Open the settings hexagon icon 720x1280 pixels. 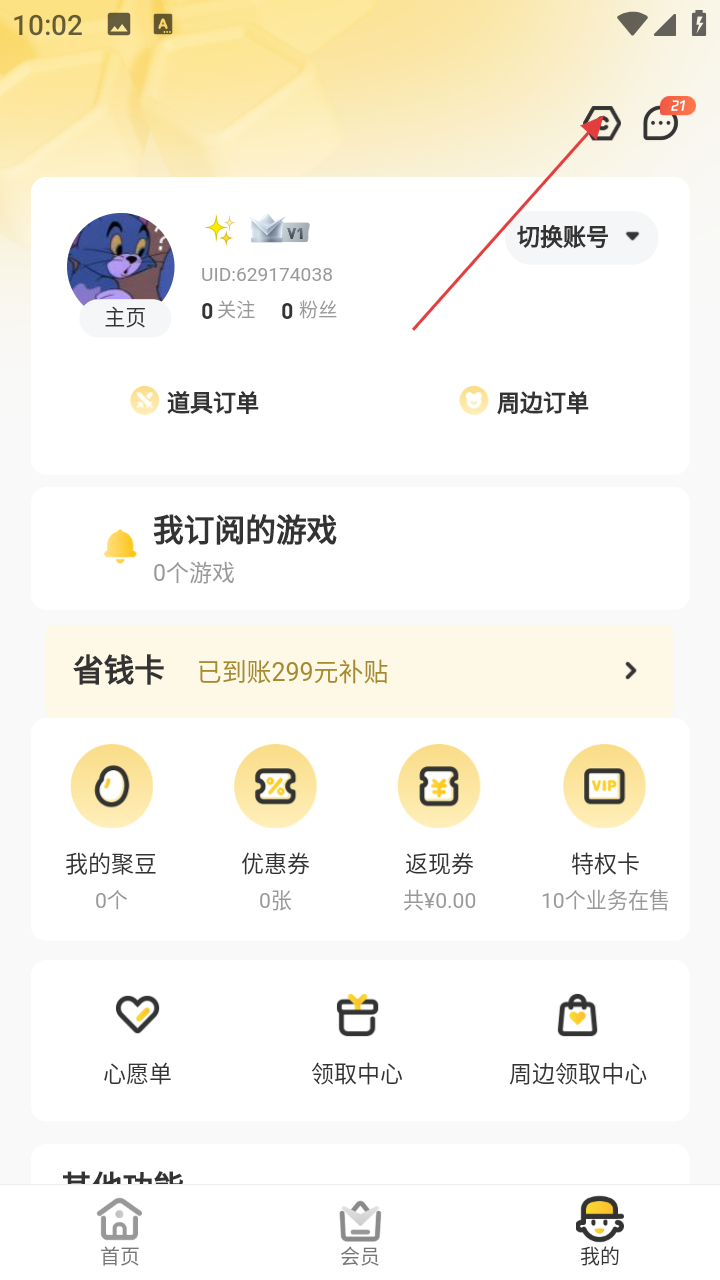(602, 124)
